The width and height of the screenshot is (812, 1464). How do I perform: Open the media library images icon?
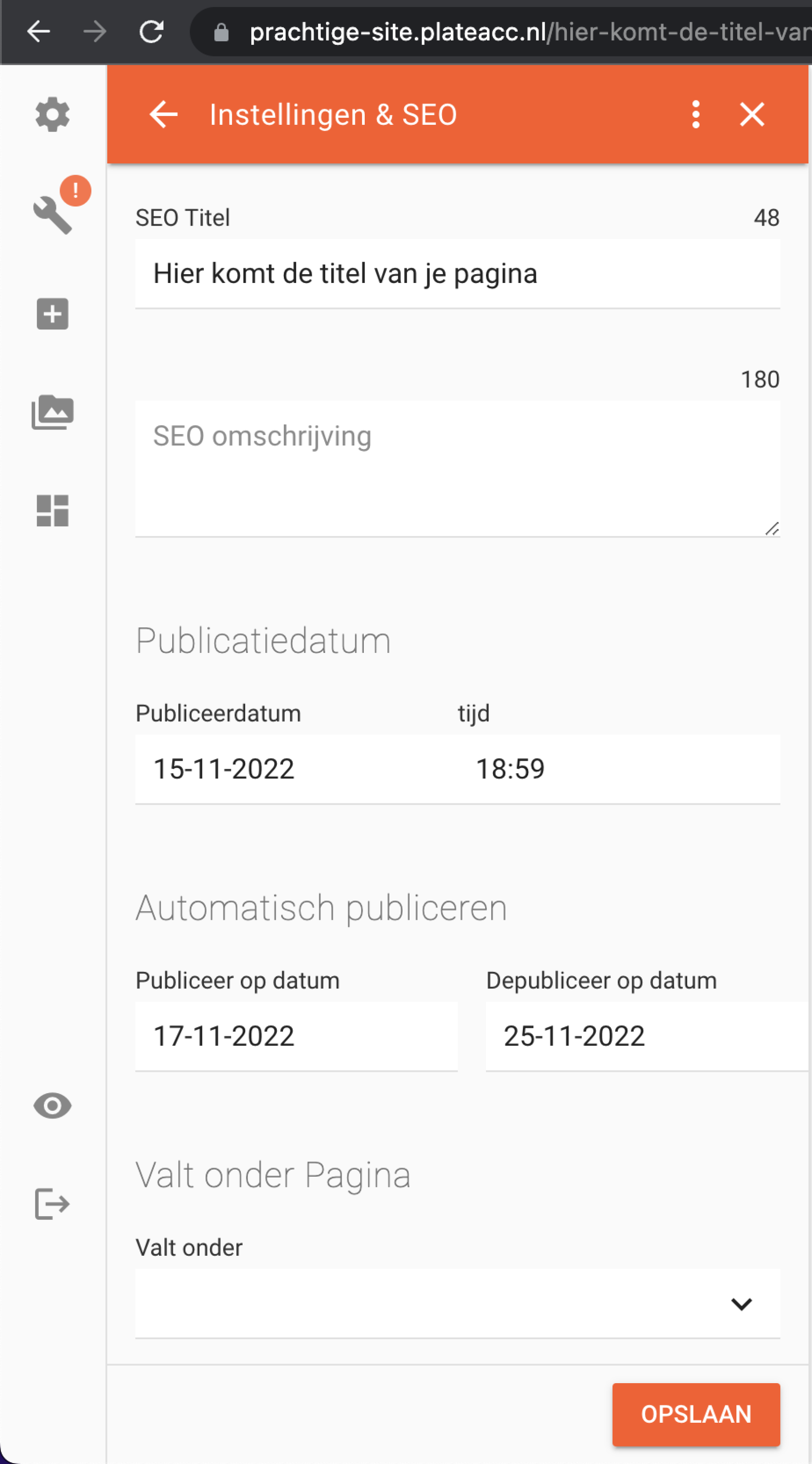[52, 412]
